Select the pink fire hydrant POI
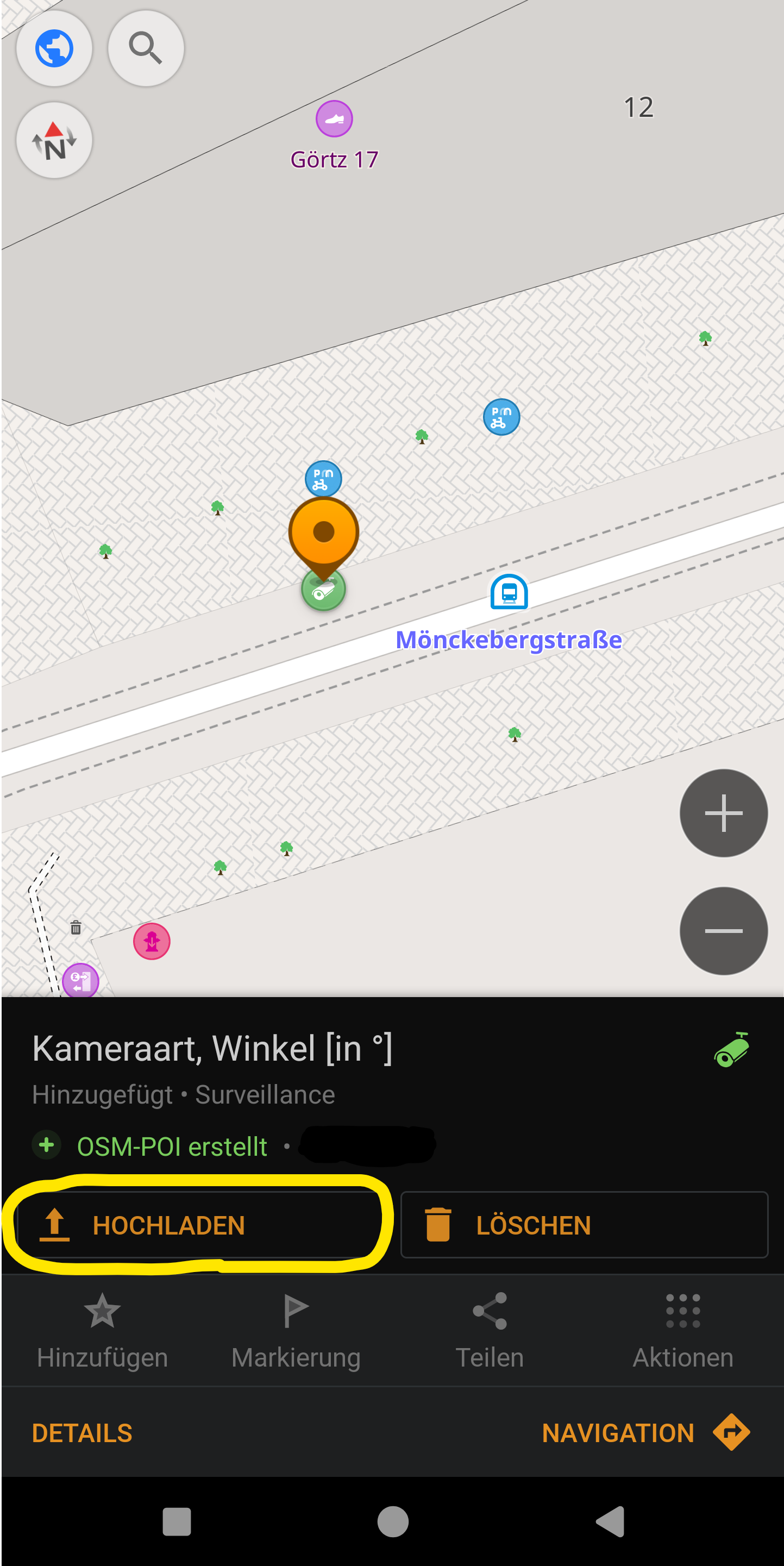This screenshot has width=784, height=1566. tap(152, 942)
